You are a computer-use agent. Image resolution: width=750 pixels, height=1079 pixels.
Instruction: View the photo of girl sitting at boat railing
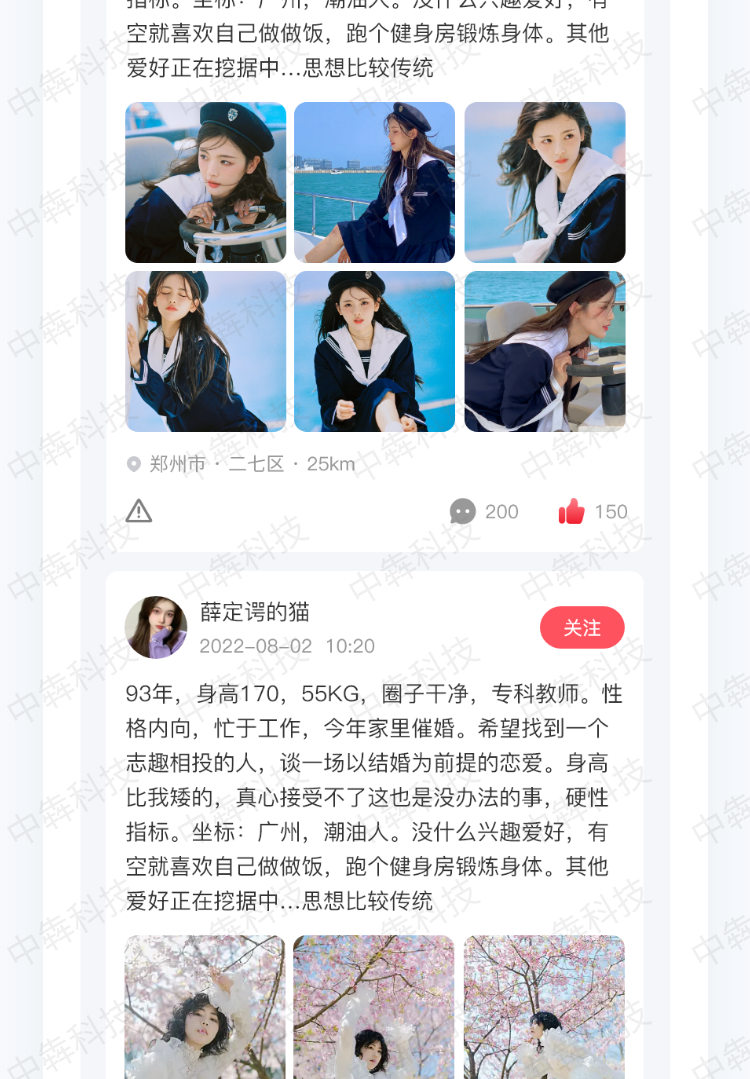(x=374, y=182)
